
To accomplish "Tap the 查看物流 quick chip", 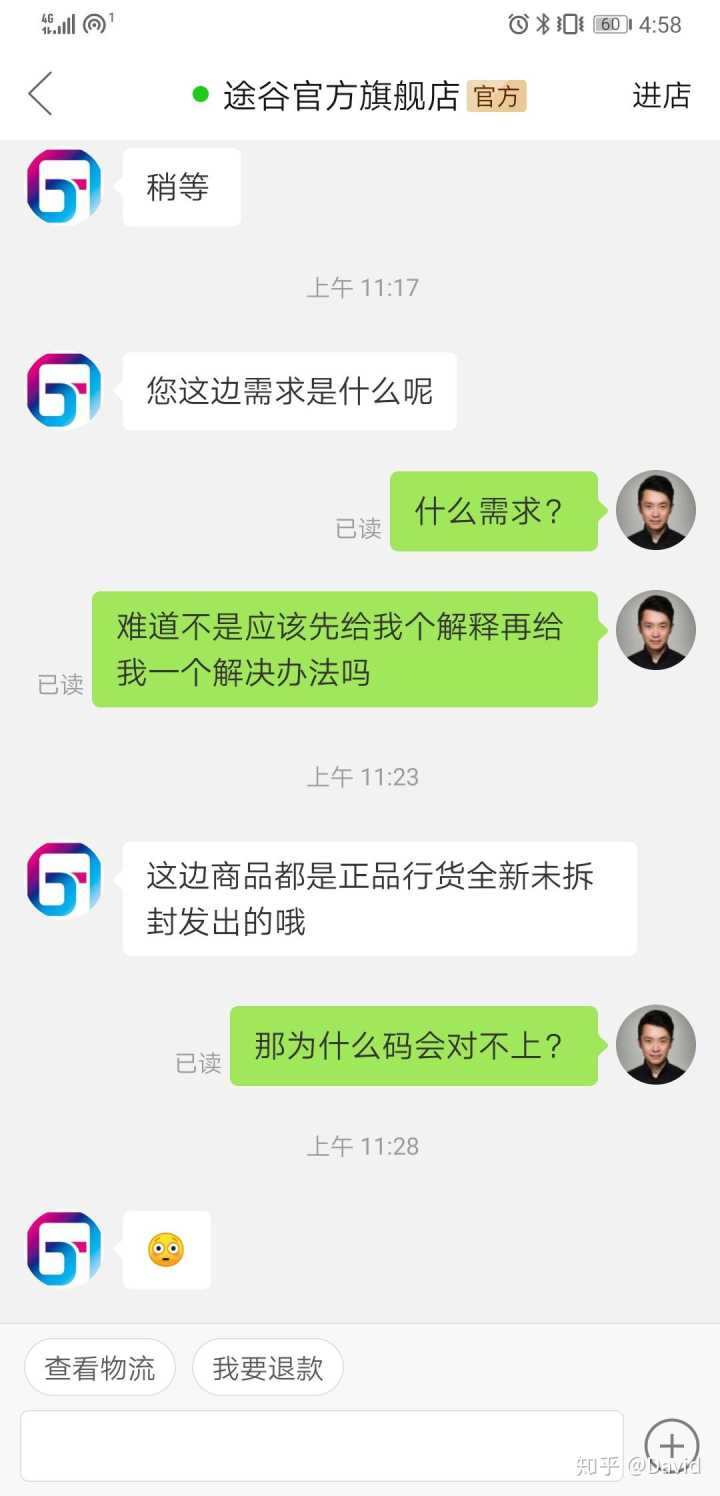I will [100, 1368].
